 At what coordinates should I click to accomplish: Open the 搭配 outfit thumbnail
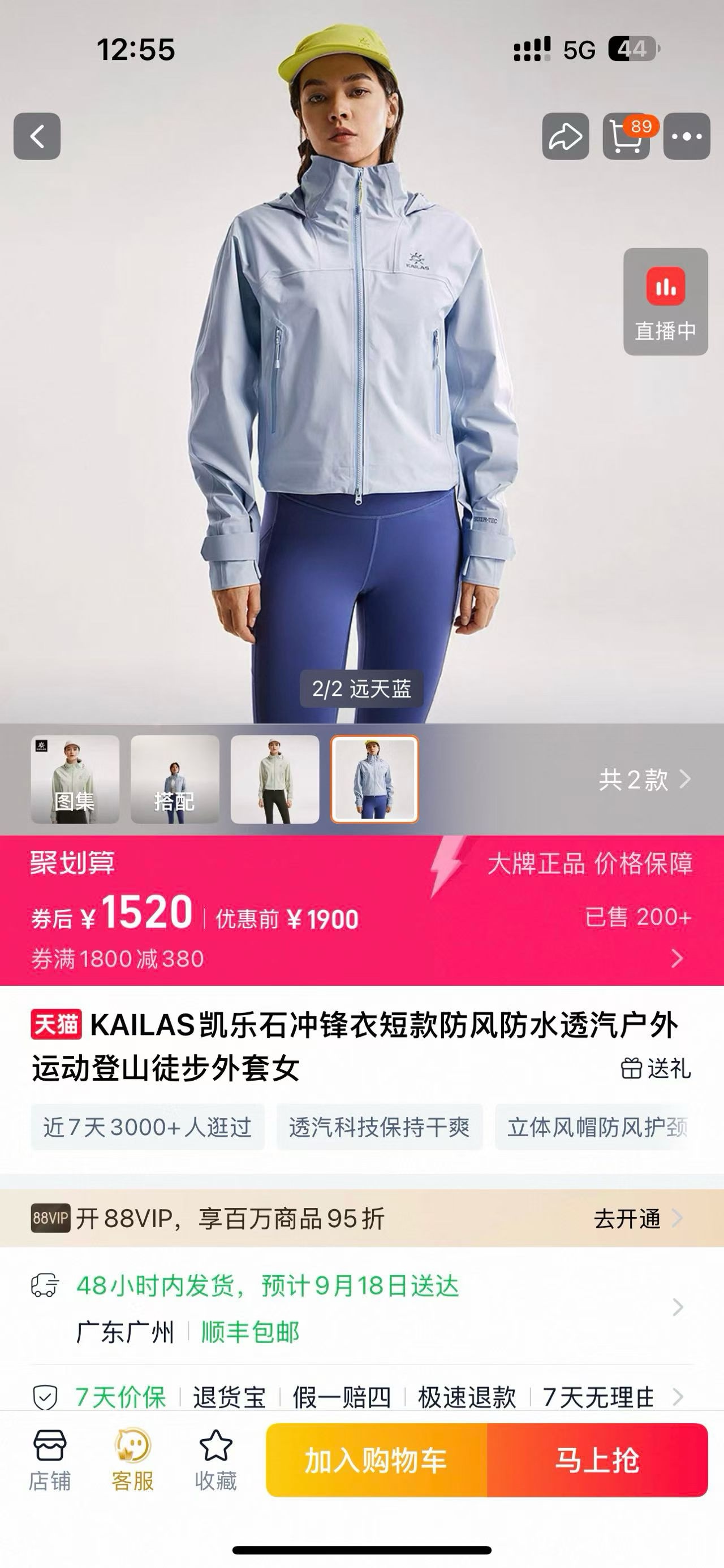pyautogui.click(x=175, y=779)
